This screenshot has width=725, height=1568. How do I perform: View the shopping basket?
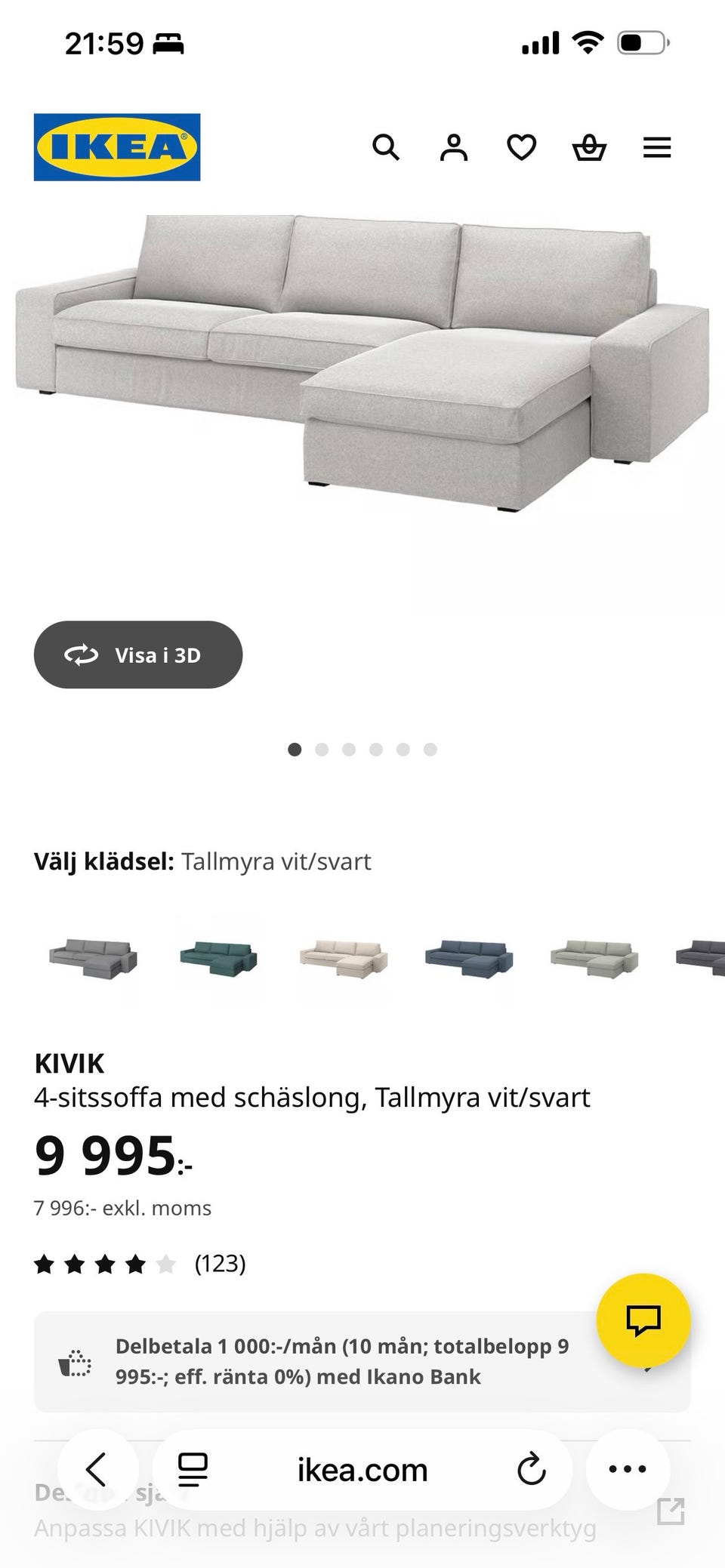point(590,147)
